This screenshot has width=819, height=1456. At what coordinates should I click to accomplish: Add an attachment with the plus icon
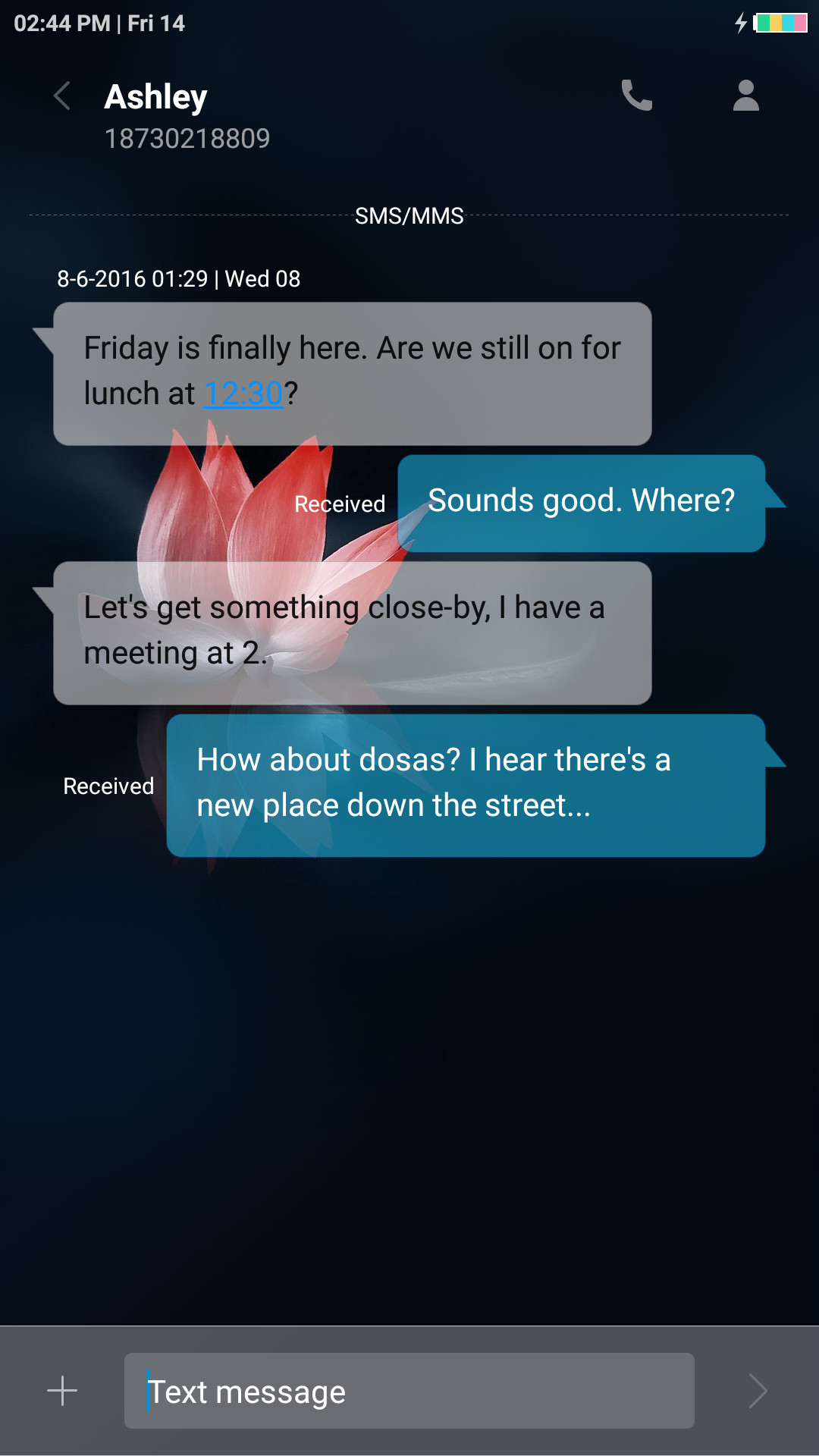click(62, 1391)
